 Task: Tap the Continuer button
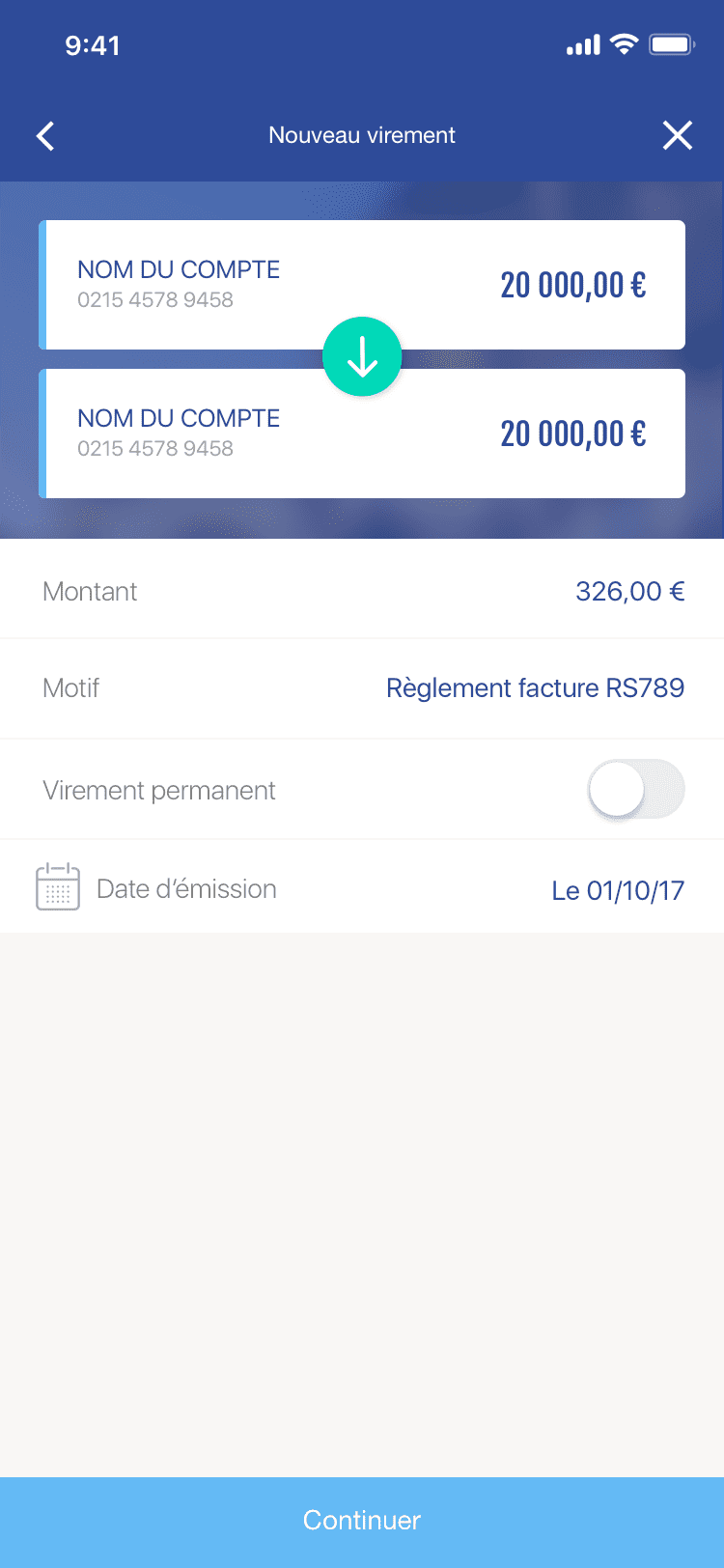point(362,1521)
